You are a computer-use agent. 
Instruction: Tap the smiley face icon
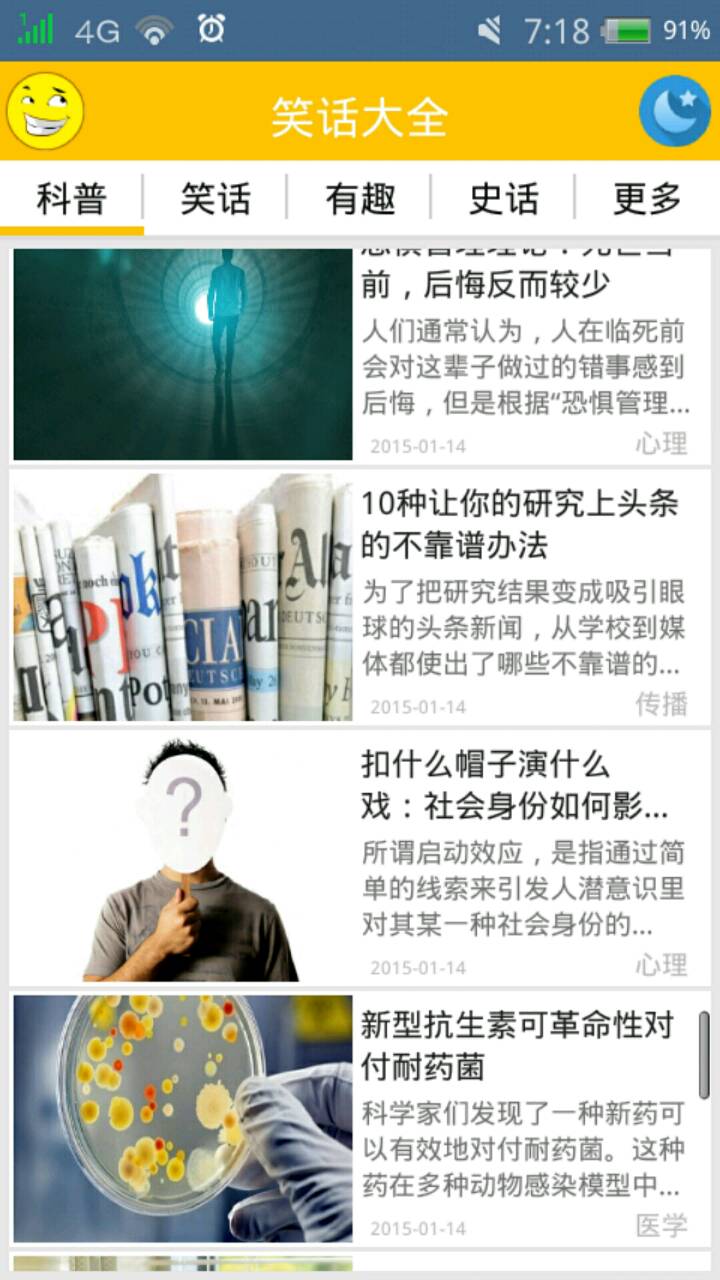pyautogui.click(x=45, y=111)
